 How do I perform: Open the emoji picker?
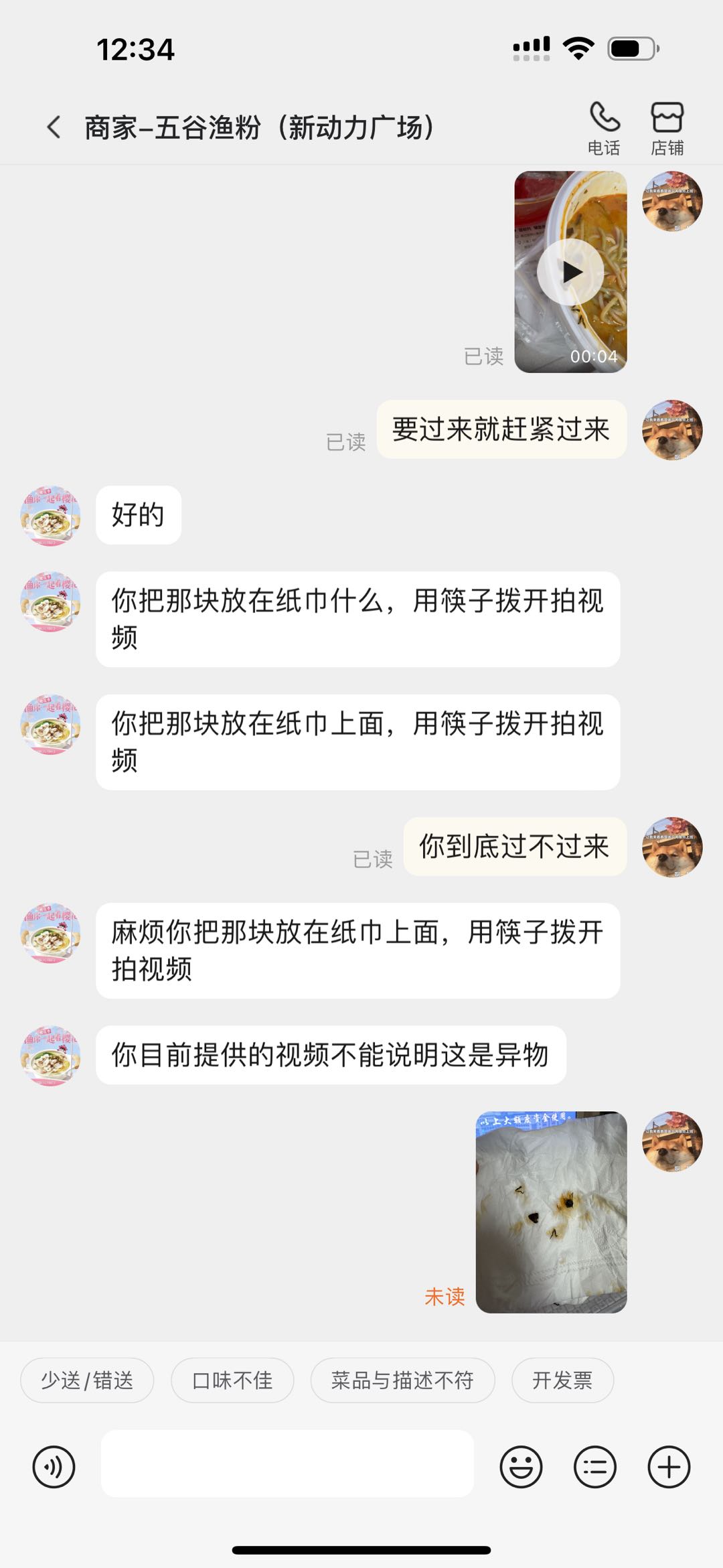click(x=521, y=1467)
